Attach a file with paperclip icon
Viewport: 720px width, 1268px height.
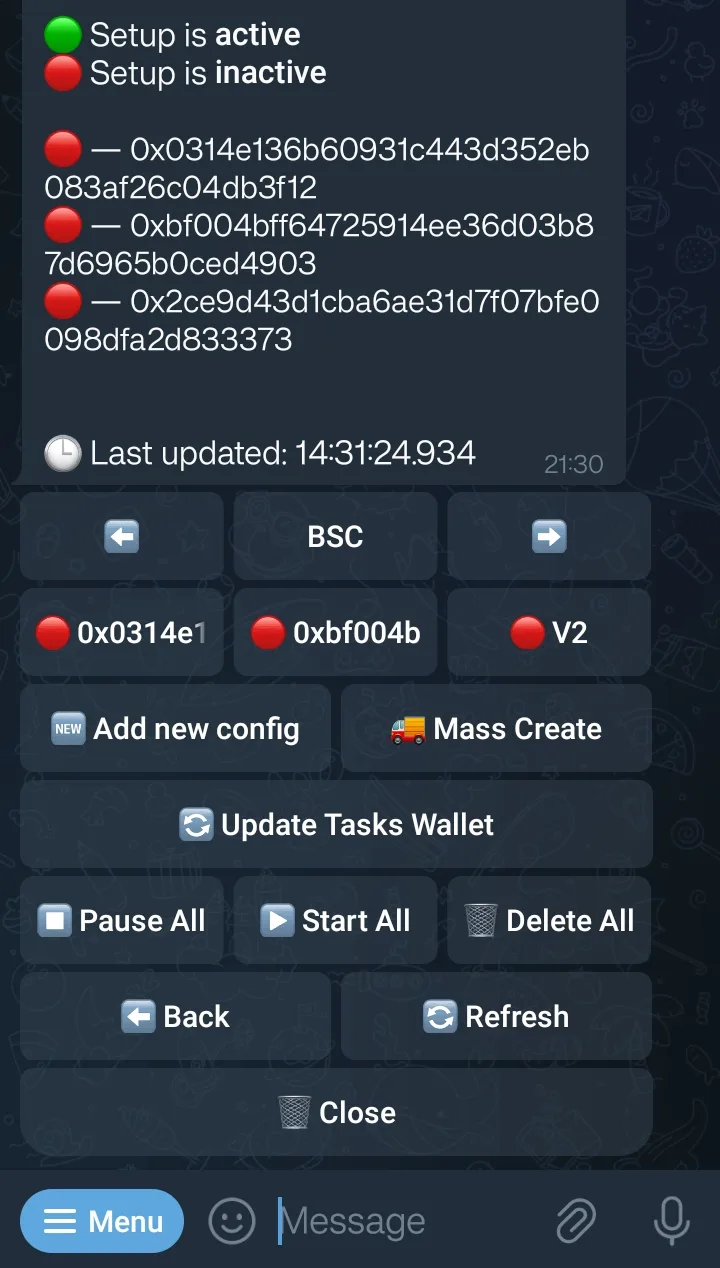pos(576,1221)
